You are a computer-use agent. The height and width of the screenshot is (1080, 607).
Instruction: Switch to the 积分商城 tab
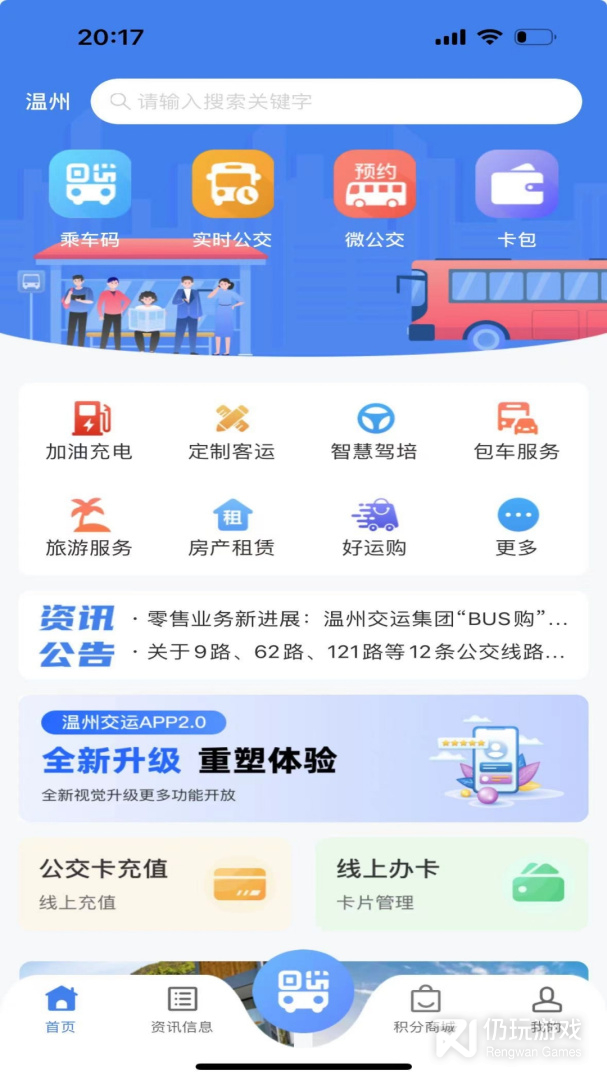[x=425, y=1009]
